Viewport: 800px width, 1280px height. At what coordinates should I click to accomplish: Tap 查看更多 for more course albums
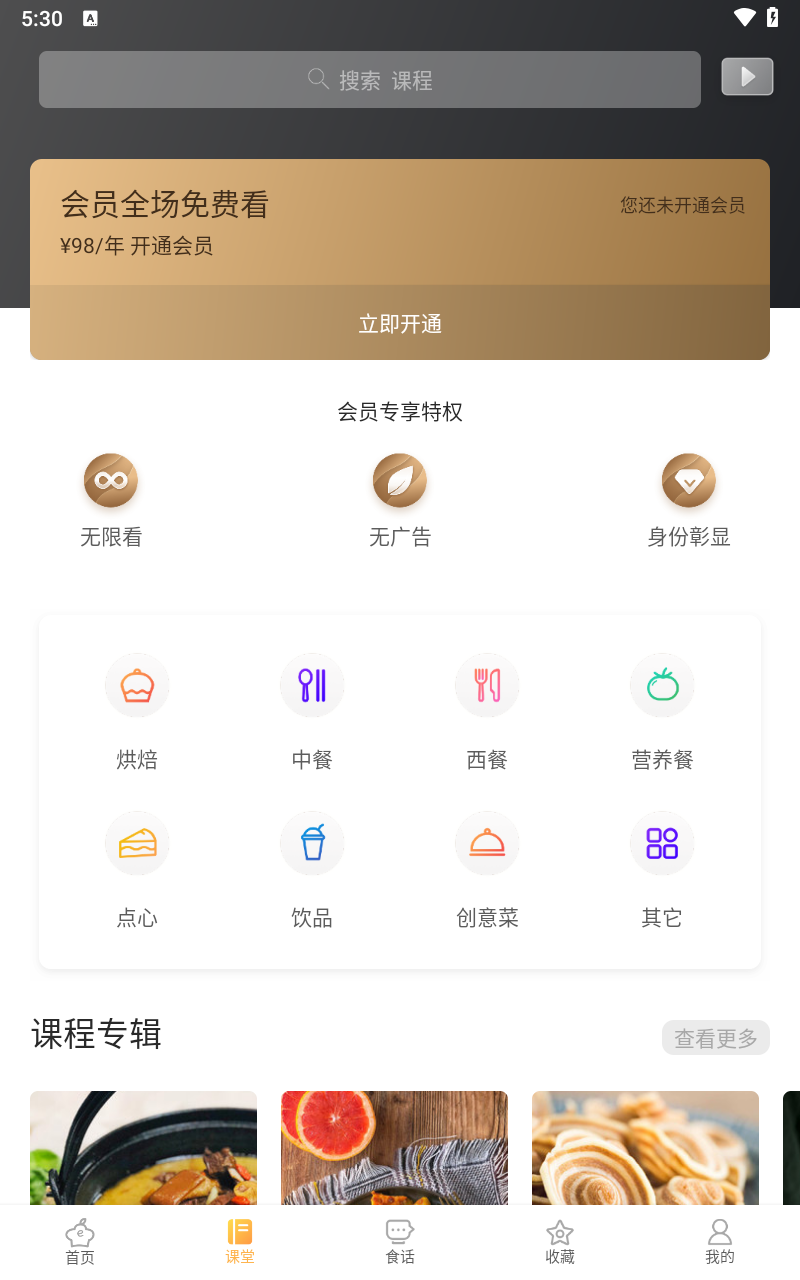pos(715,1038)
